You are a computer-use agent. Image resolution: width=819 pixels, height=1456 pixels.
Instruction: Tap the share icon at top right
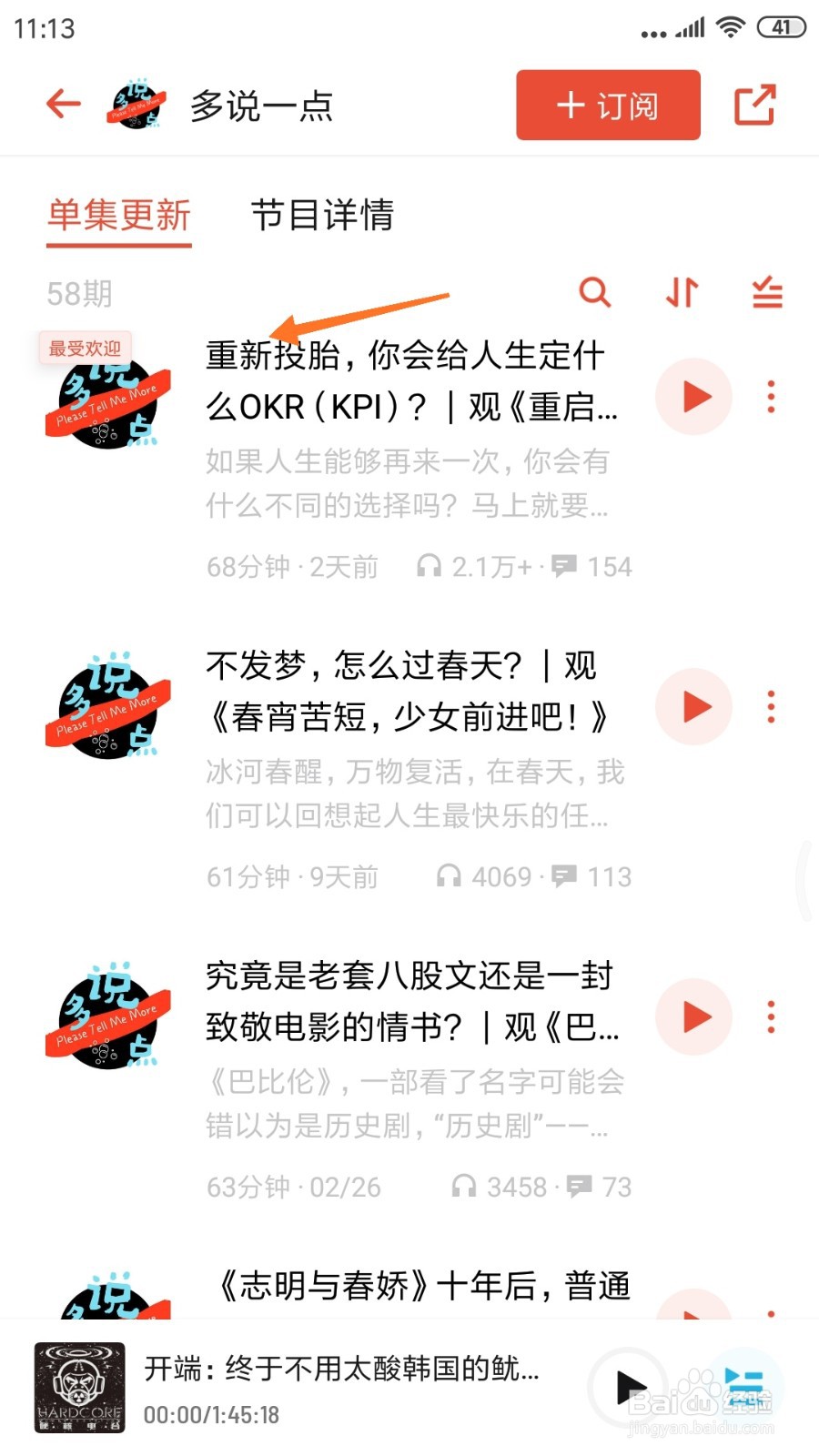pos(755,104)
